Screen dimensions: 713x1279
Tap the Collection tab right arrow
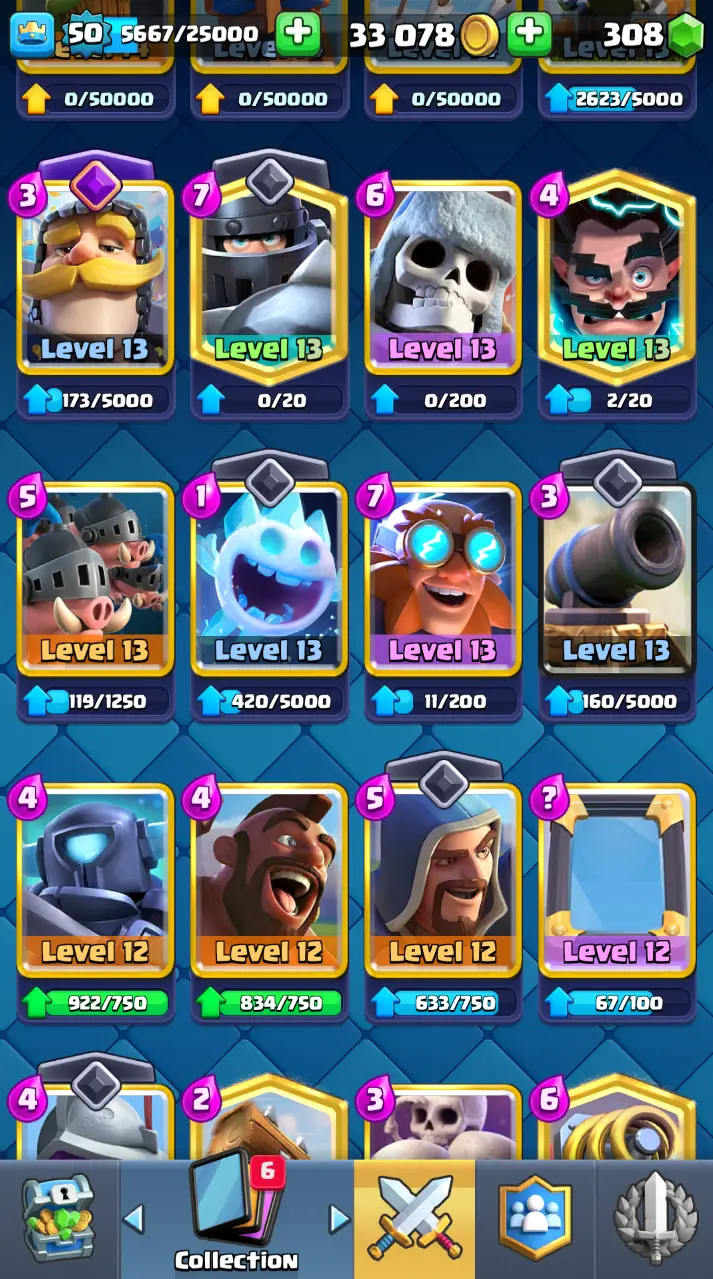click(x=340, y=1218)
